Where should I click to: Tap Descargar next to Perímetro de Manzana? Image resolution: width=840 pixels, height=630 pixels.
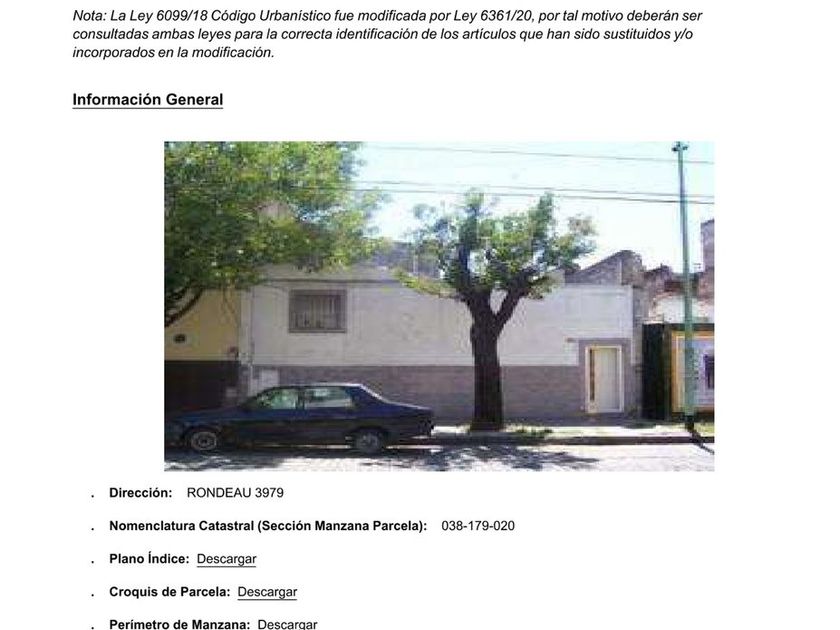287,624
